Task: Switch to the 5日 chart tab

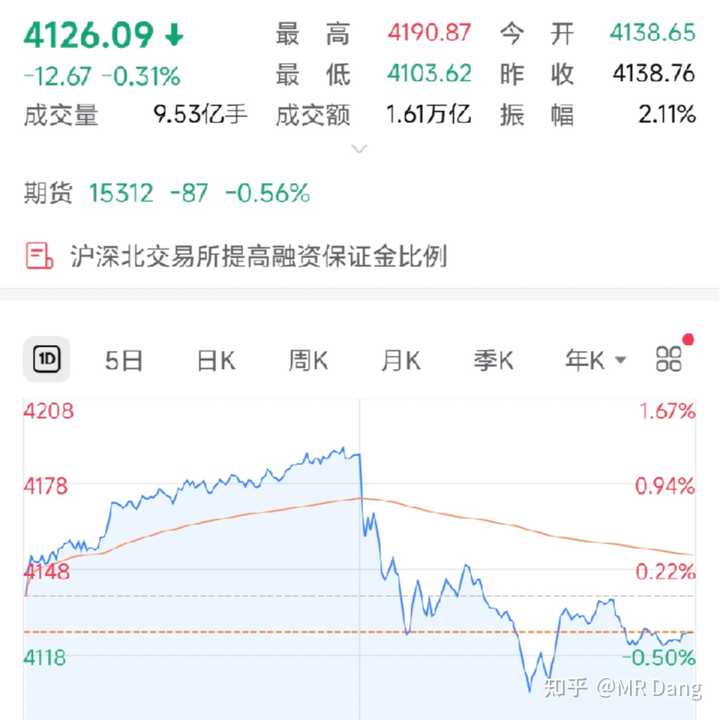Action: 124,360
